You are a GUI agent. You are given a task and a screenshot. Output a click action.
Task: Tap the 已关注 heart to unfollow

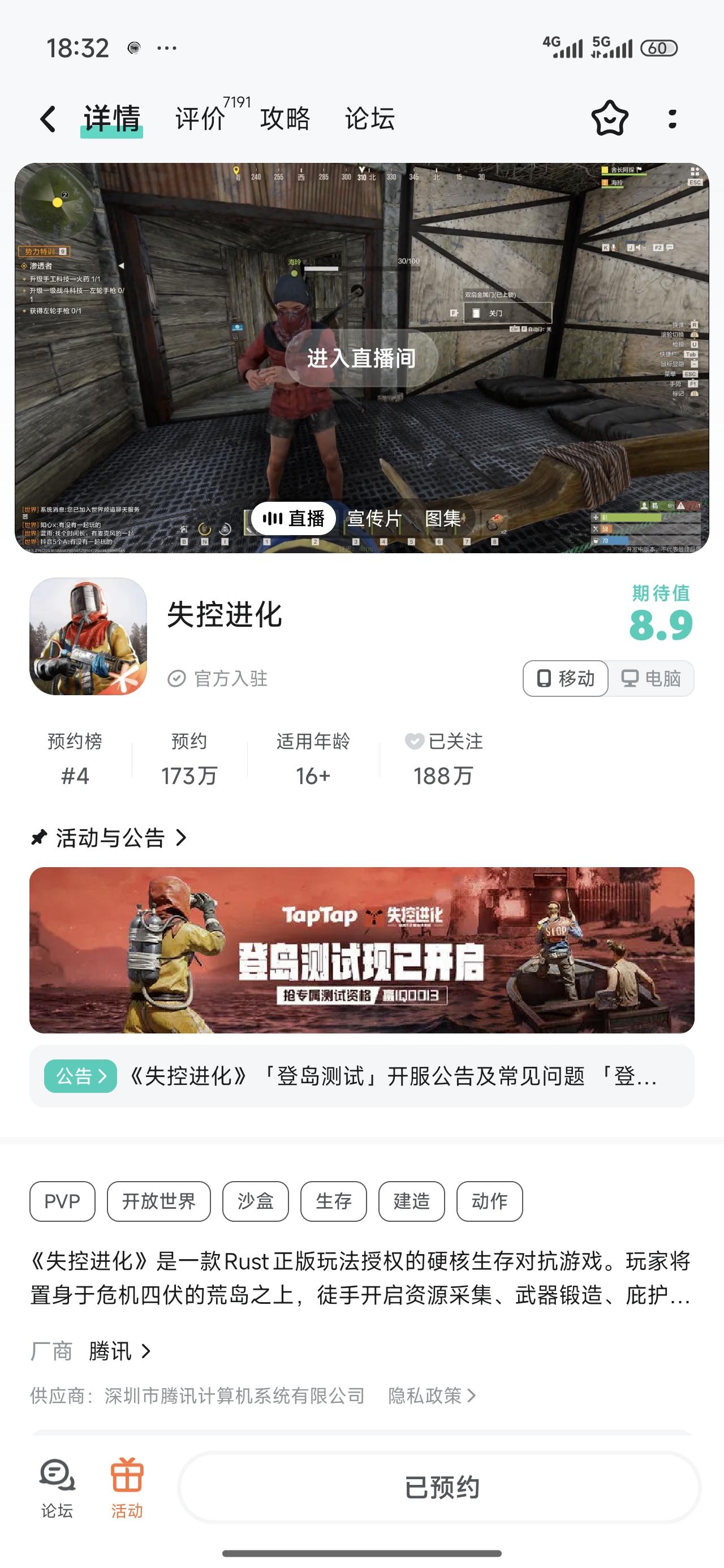pos(415,742)
